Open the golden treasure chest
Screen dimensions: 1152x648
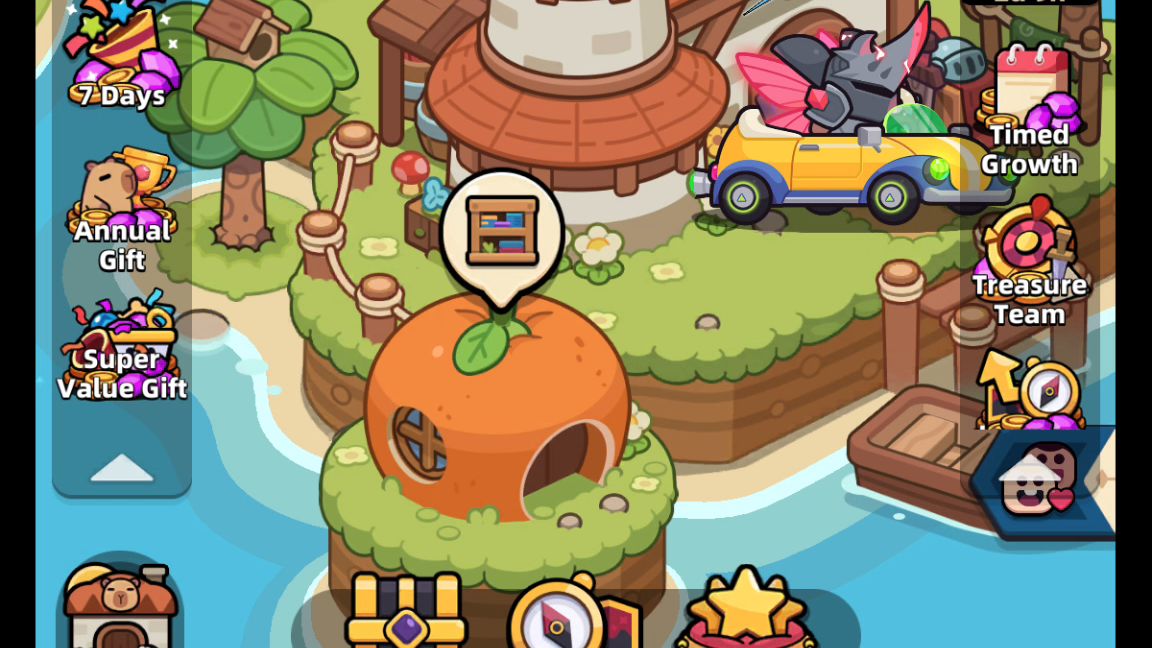pos(406,612)
